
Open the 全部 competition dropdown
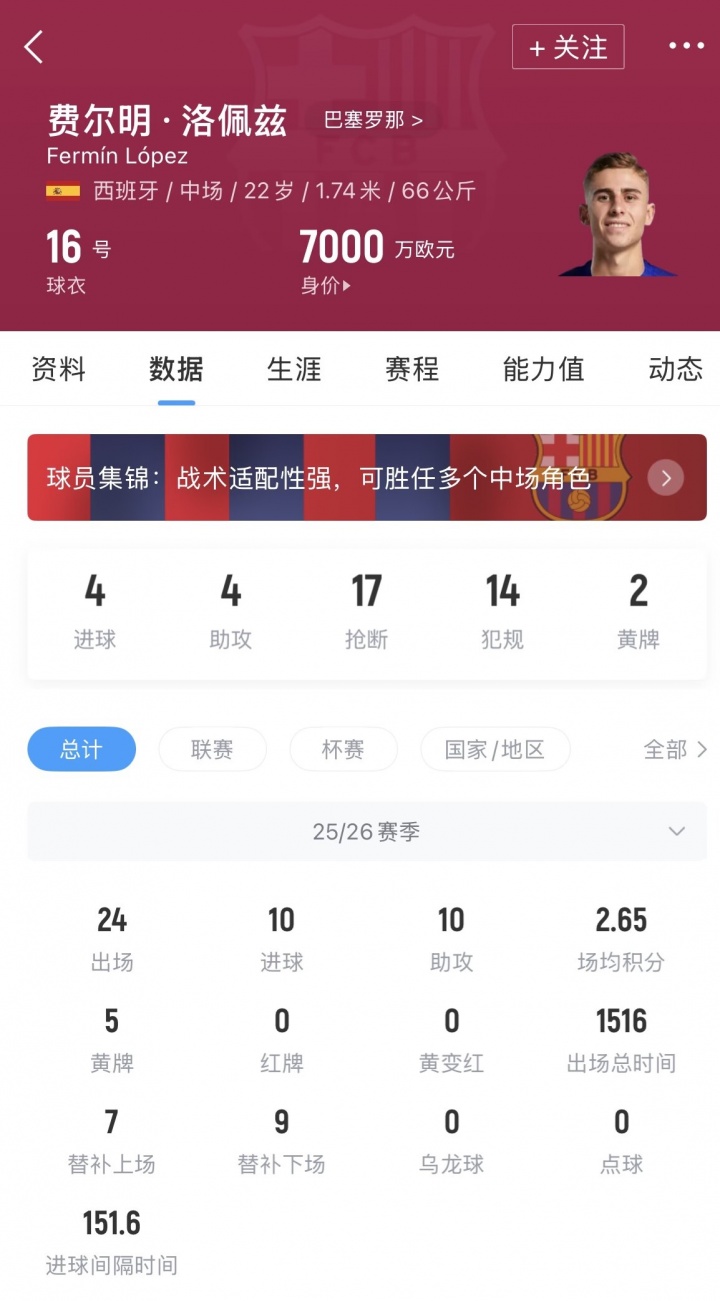point(668,749)
